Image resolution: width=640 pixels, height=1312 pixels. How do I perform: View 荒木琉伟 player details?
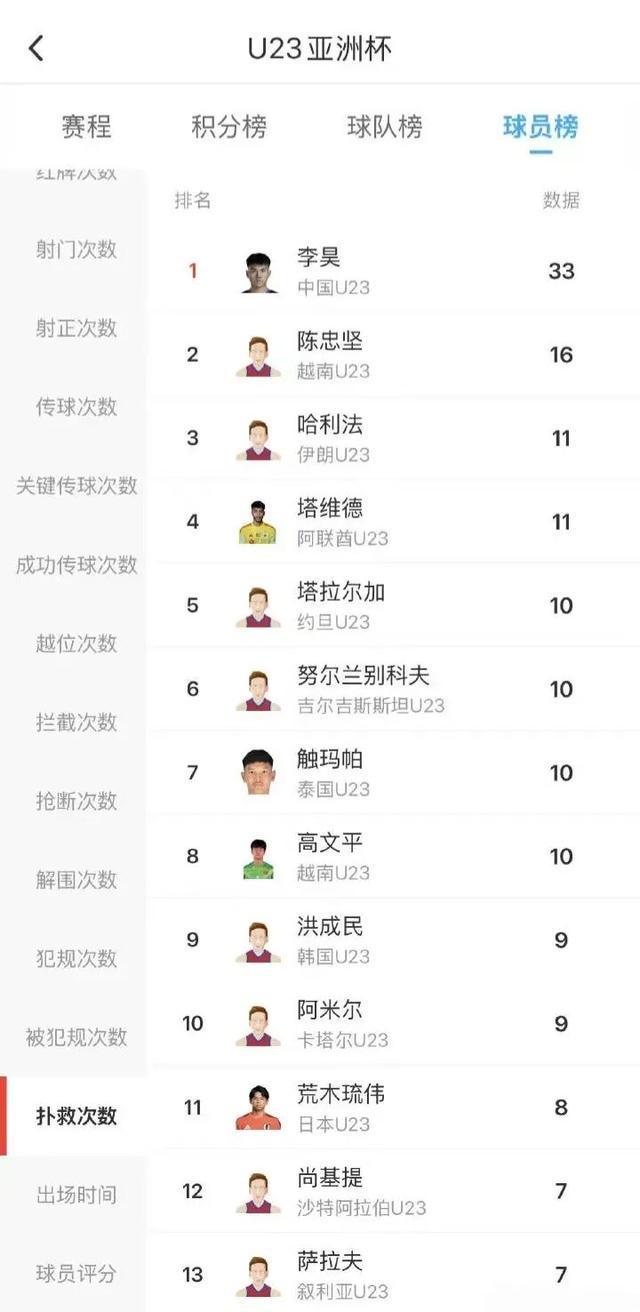pyautogui.click(x=340, y=1107)
